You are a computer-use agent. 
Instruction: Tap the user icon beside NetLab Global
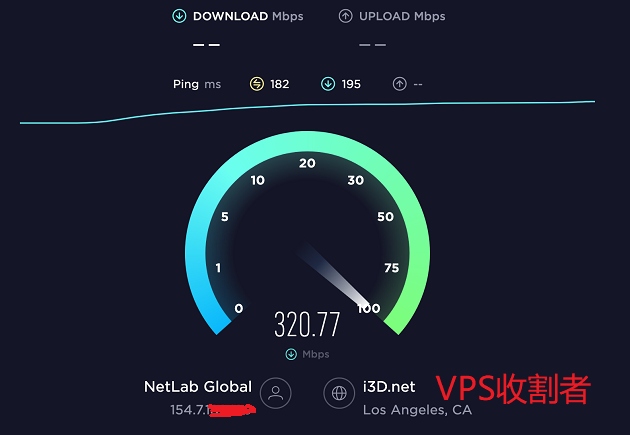coord(275,393)
